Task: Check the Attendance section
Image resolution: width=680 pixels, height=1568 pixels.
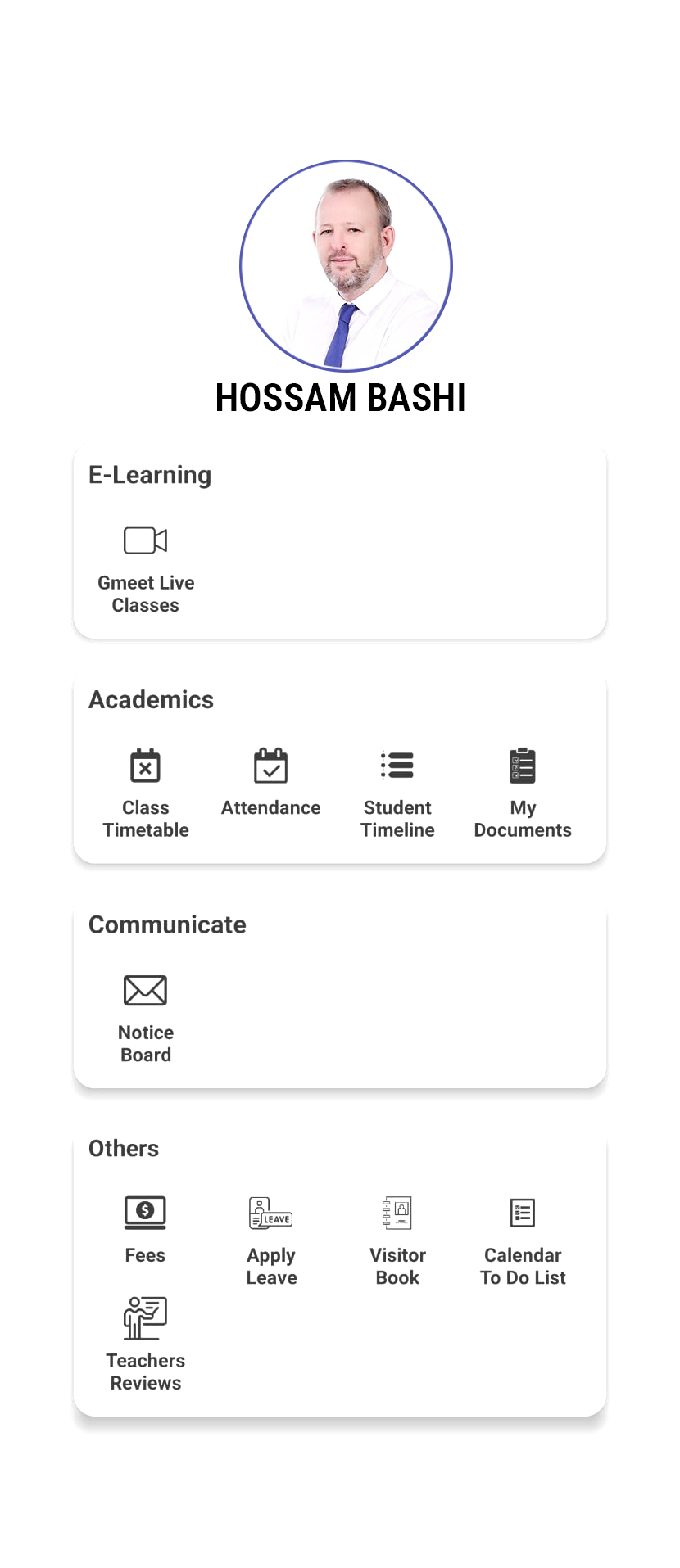Action: click(x=270, y=783)
